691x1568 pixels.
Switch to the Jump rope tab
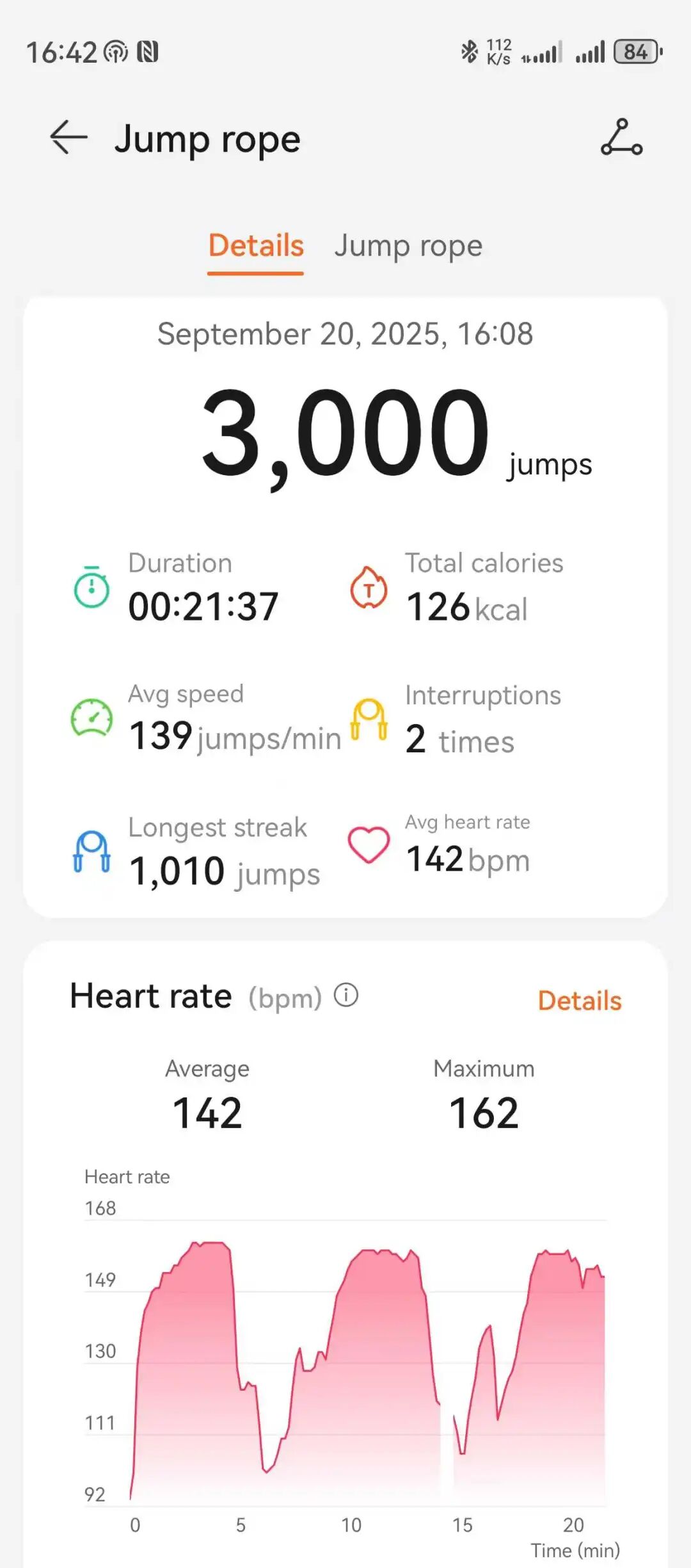[408, 247]
